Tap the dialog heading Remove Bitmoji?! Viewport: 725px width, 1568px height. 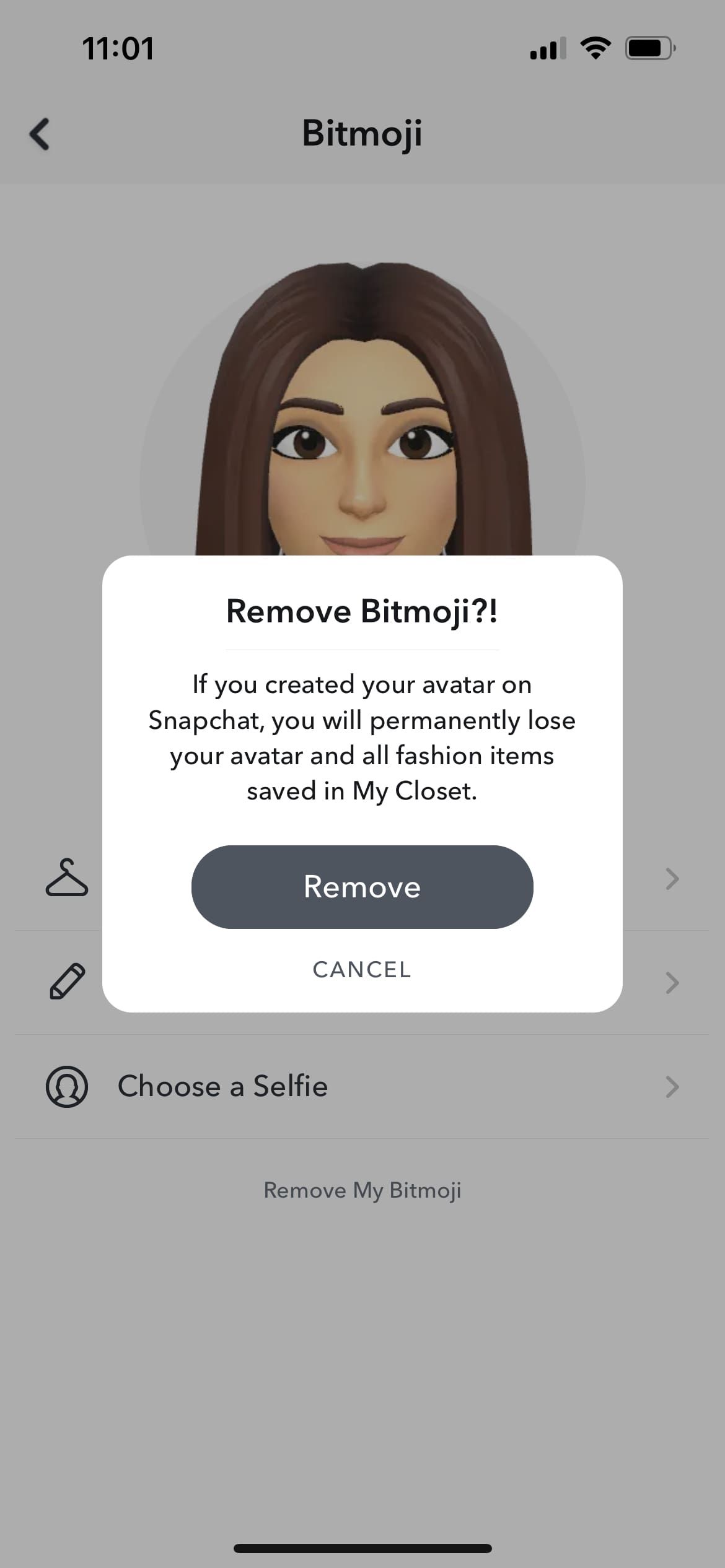pyautogui.click(x=362, y=611)
